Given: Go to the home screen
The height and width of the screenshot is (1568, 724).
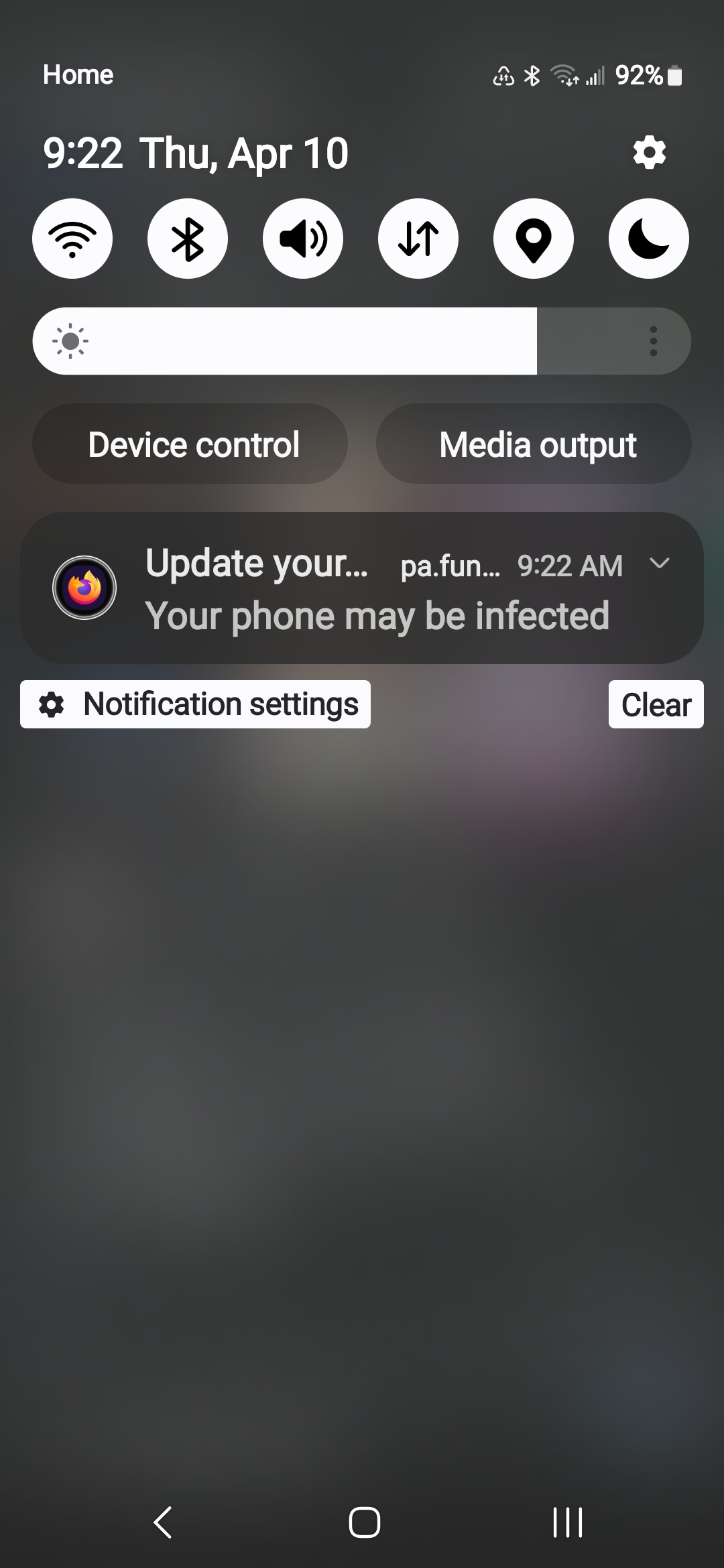Looking at the screenshot, I should [365, 1522].
